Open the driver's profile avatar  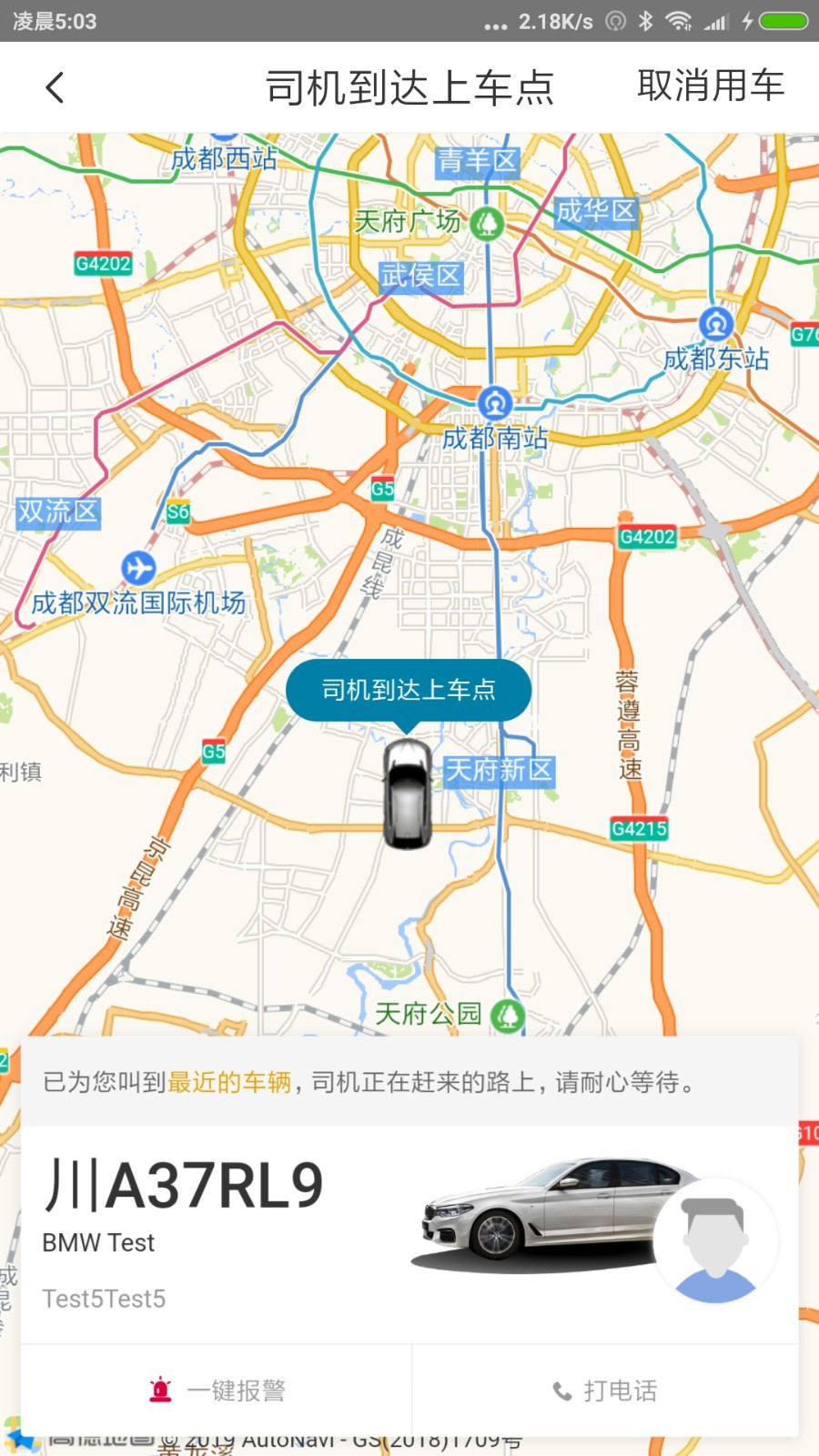[715, 1239]
